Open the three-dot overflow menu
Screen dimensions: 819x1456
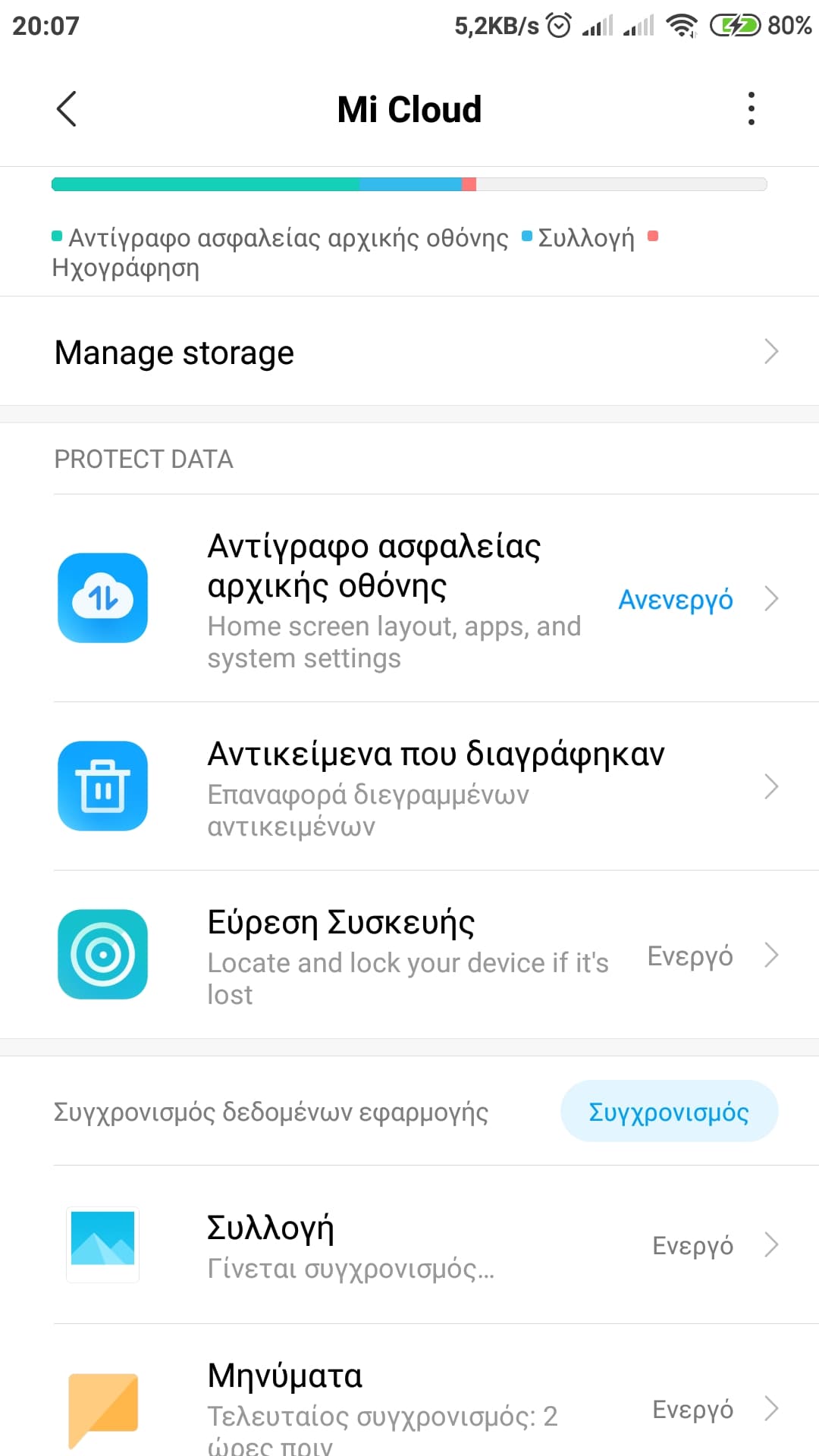click(x=751, y=109)
